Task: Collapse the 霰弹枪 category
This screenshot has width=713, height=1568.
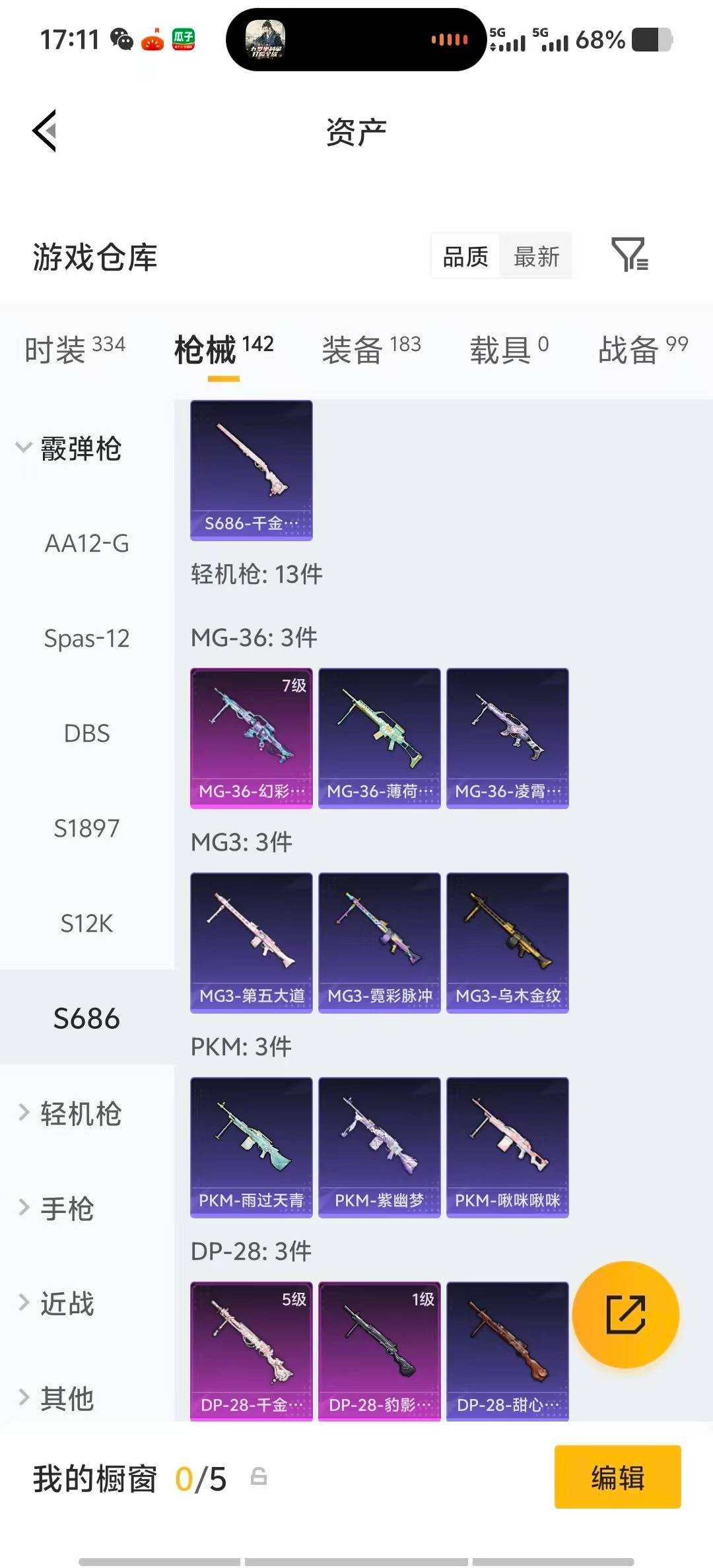Action: coord(79,449)
